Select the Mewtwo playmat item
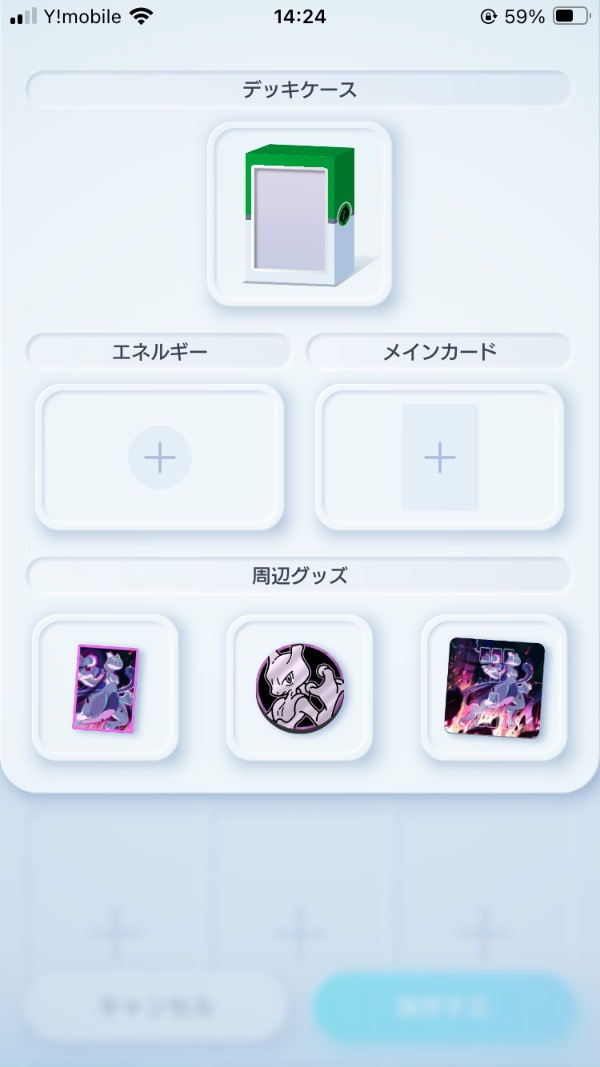 coord(494,687)
